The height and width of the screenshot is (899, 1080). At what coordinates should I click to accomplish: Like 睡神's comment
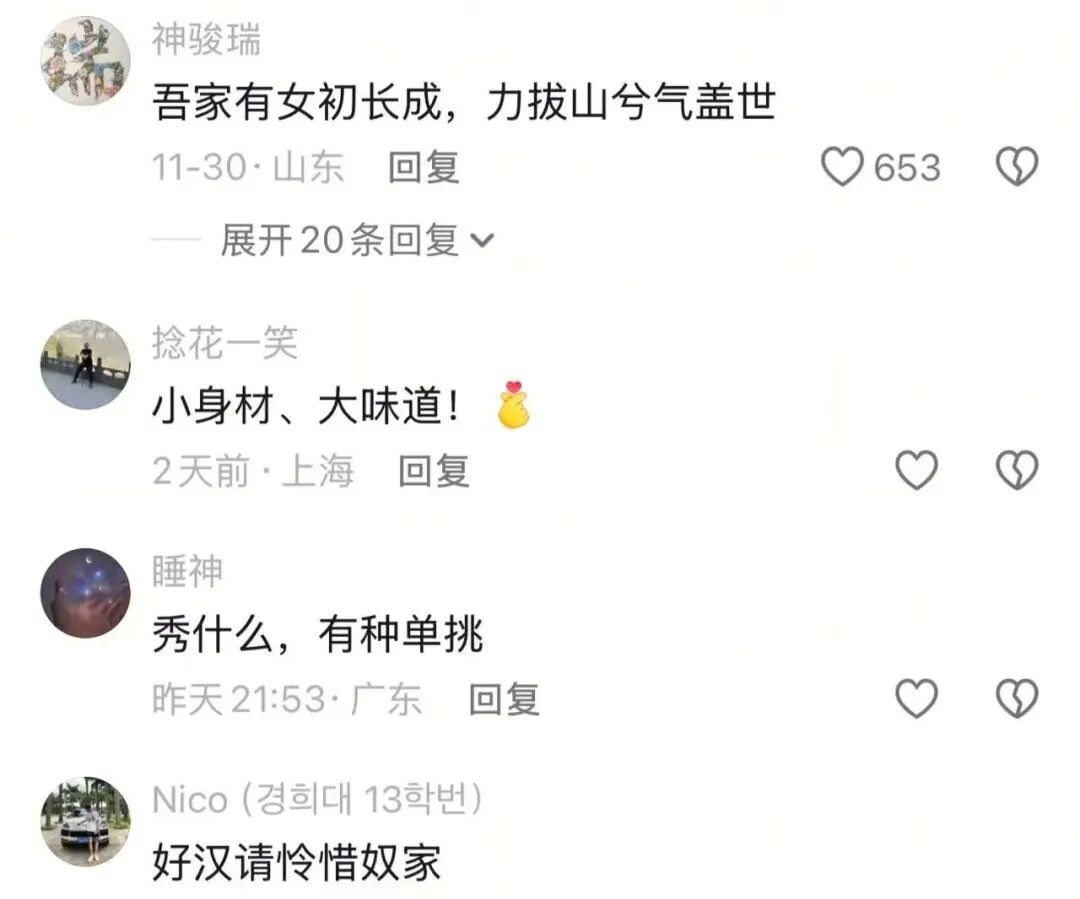click(916, 698)
